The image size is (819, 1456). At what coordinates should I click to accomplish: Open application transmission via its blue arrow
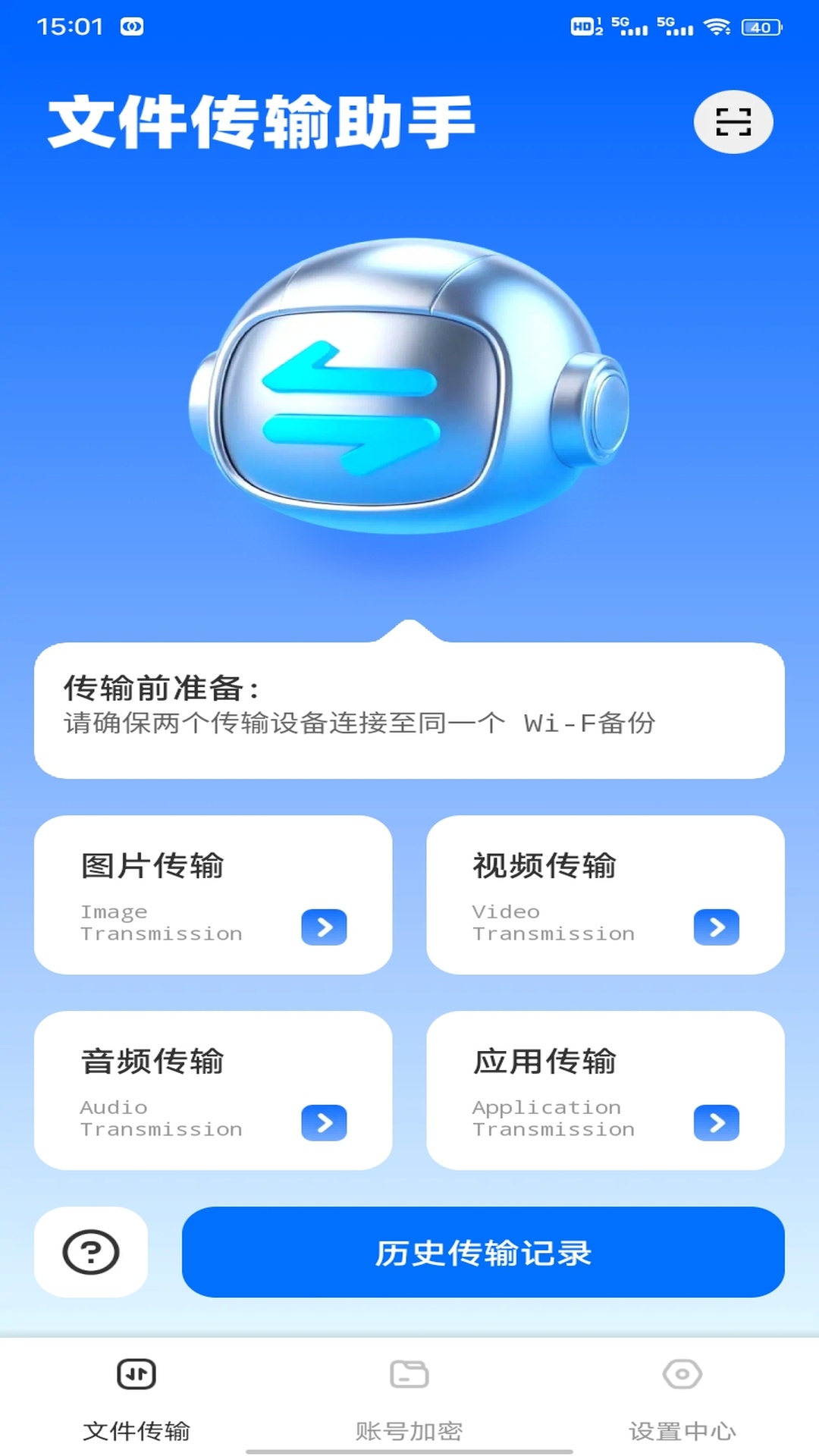coord(717,1123)
